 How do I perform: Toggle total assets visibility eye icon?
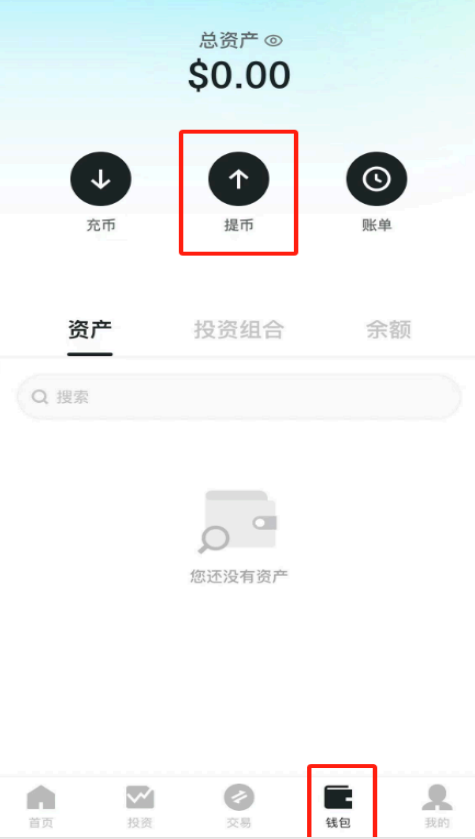click(x=273, y=41)
